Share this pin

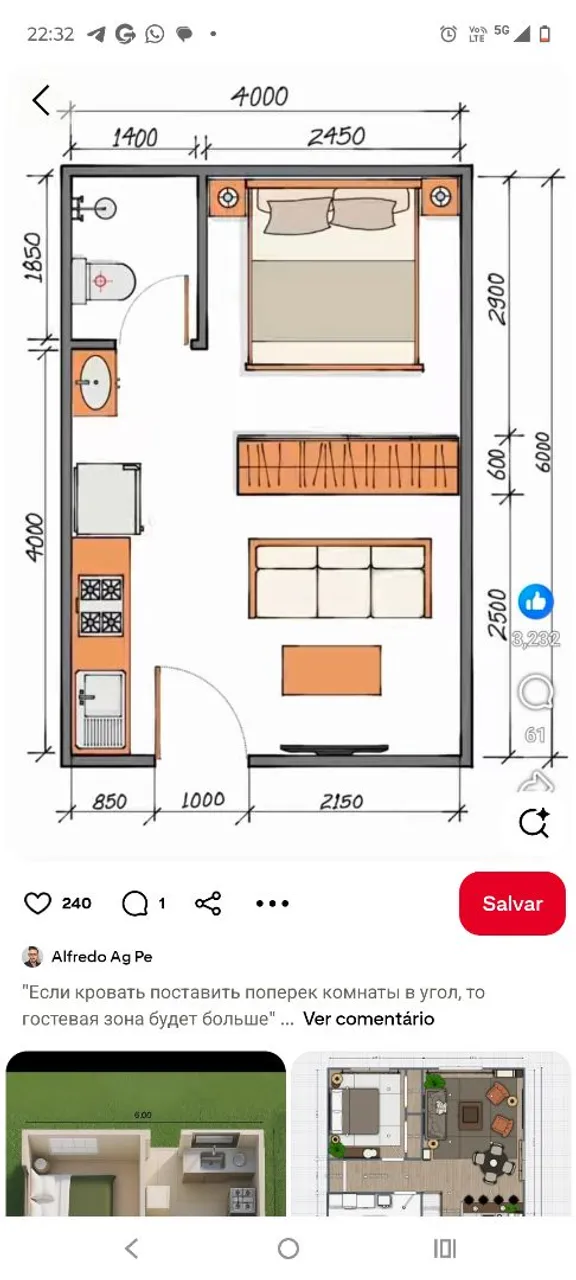pos(208,904)
